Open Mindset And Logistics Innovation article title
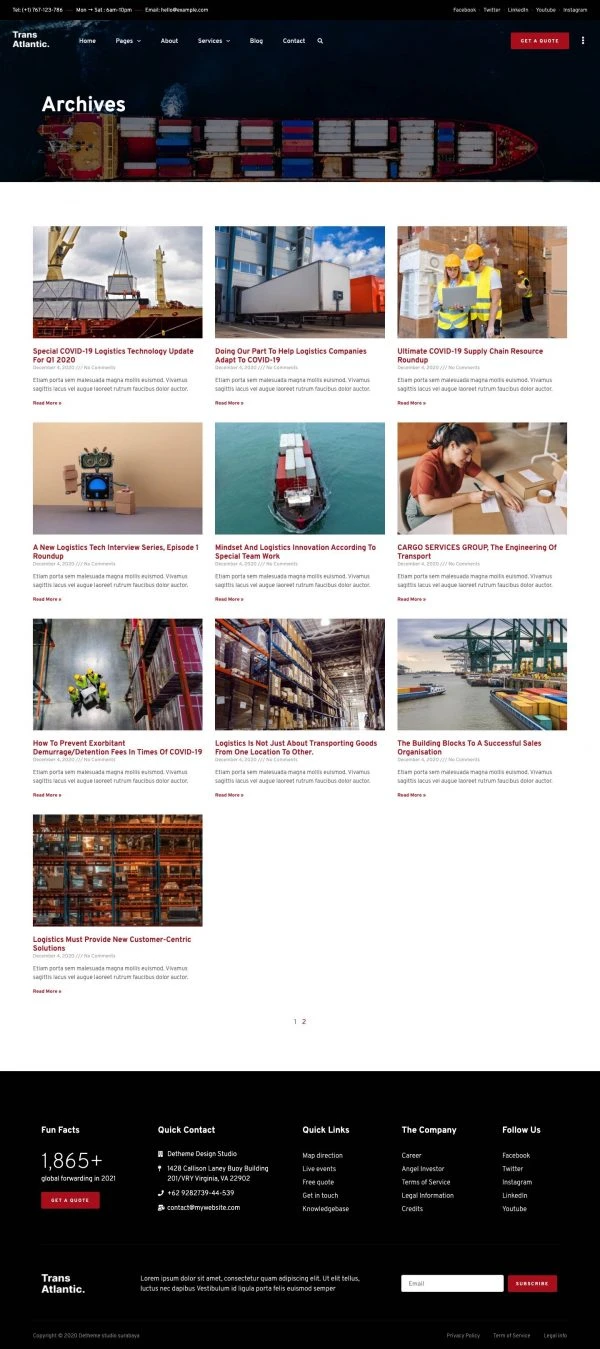This screenshot has width=600, height=1349. pyautogui.click(x=295, y=551)
